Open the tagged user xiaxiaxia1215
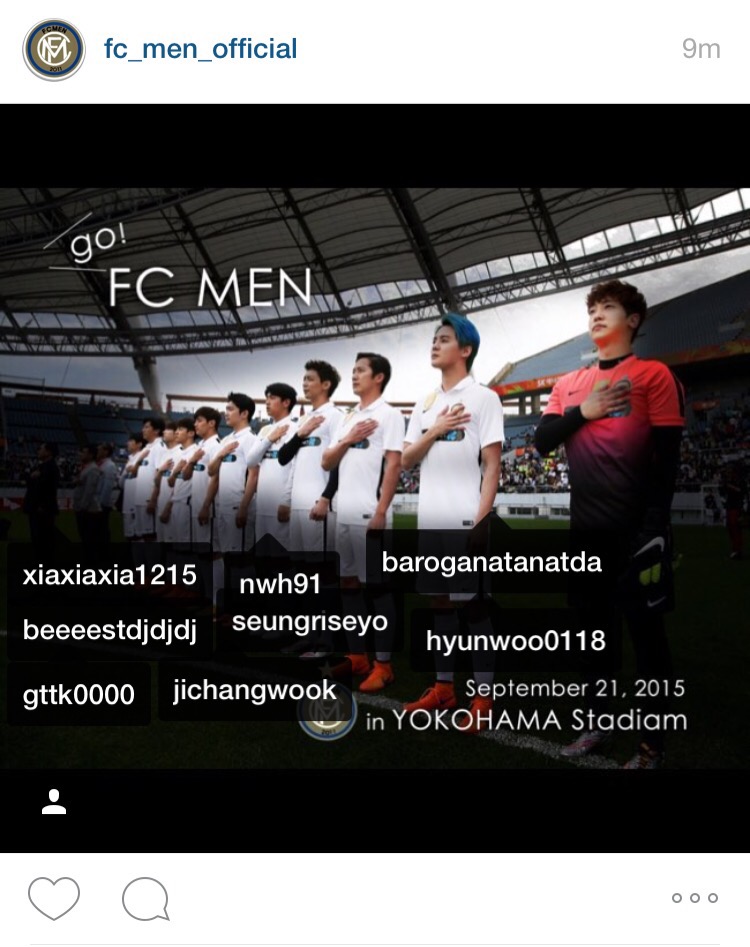750x947 pixels. 109,576
